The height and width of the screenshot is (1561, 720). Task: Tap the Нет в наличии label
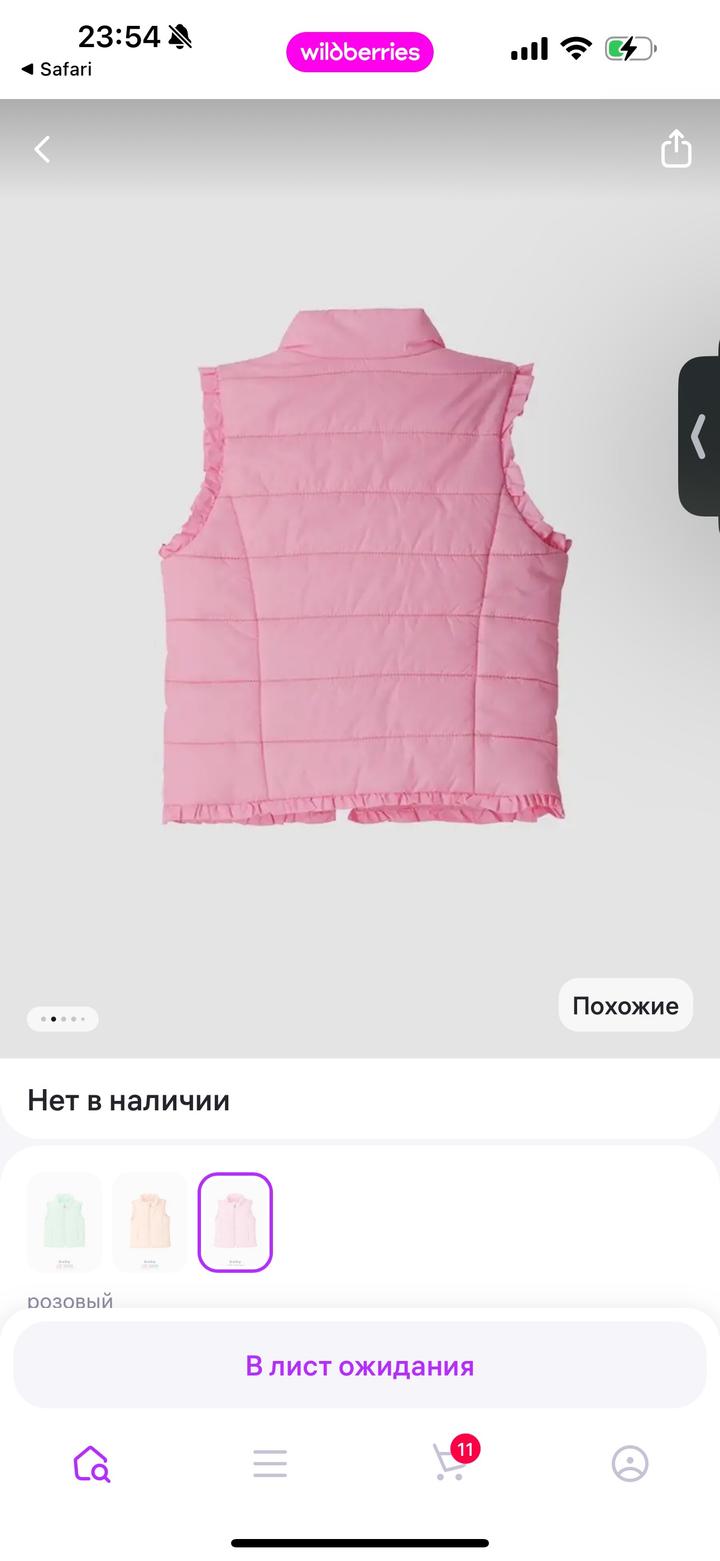(x=129, y=1100)
